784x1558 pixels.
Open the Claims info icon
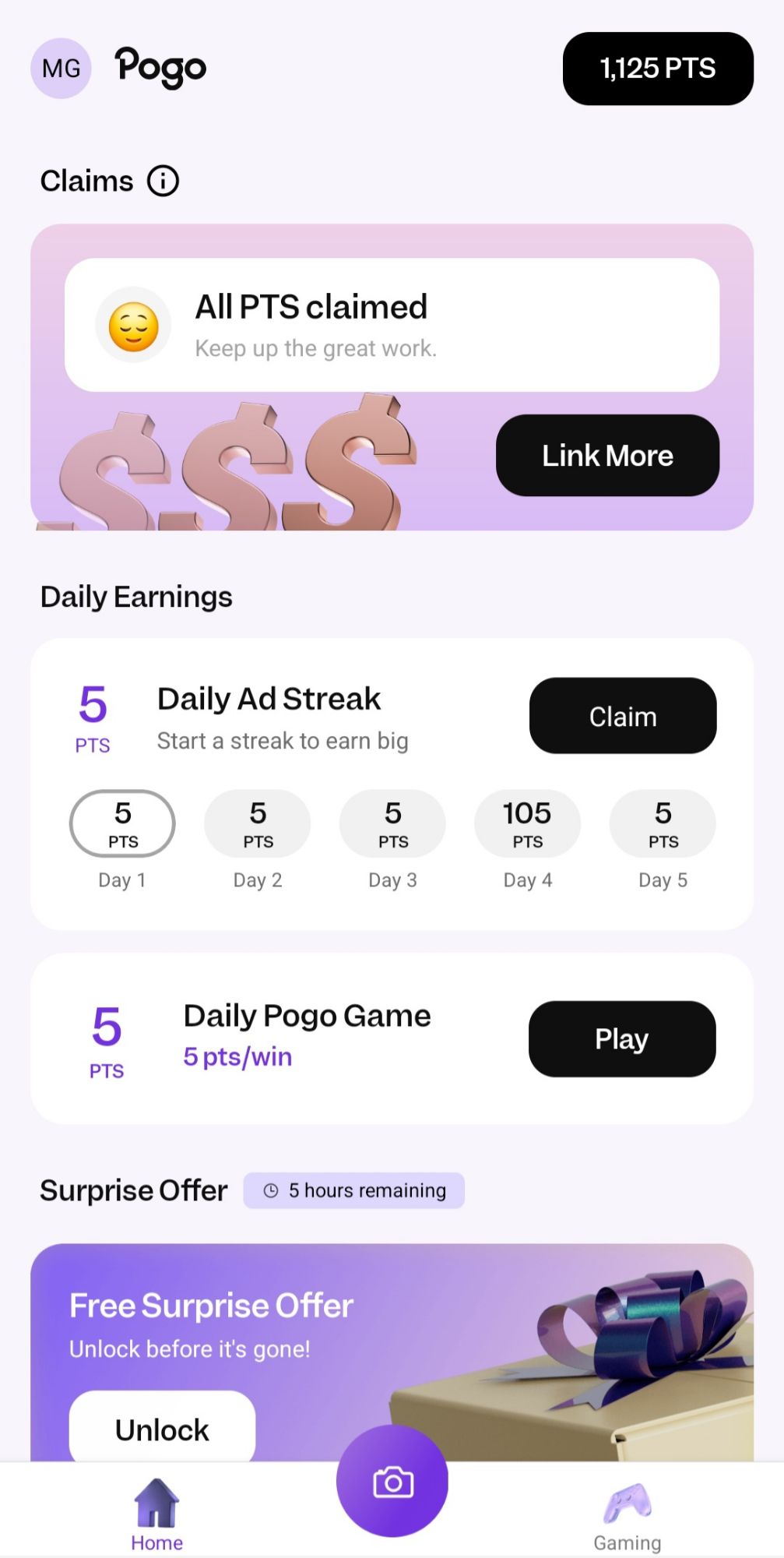162,181
